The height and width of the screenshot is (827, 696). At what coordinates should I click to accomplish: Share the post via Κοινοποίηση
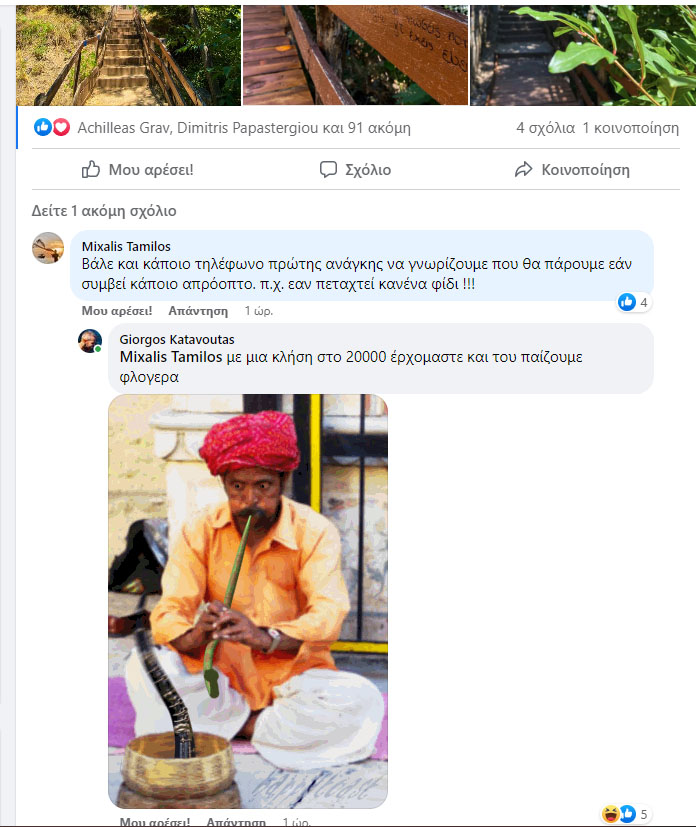pyautogui.click(x=572, y=170)
